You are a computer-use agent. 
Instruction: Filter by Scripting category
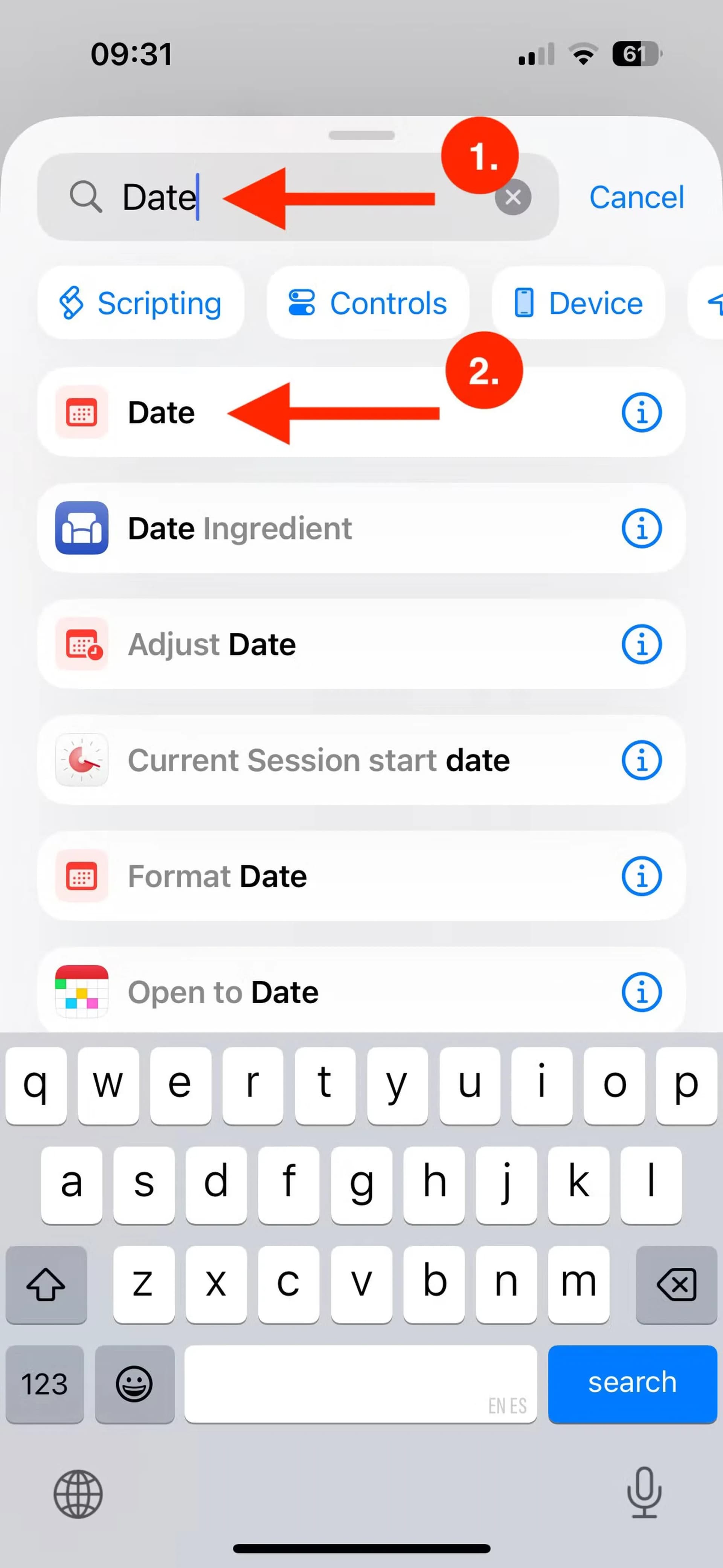click(141, 303)
